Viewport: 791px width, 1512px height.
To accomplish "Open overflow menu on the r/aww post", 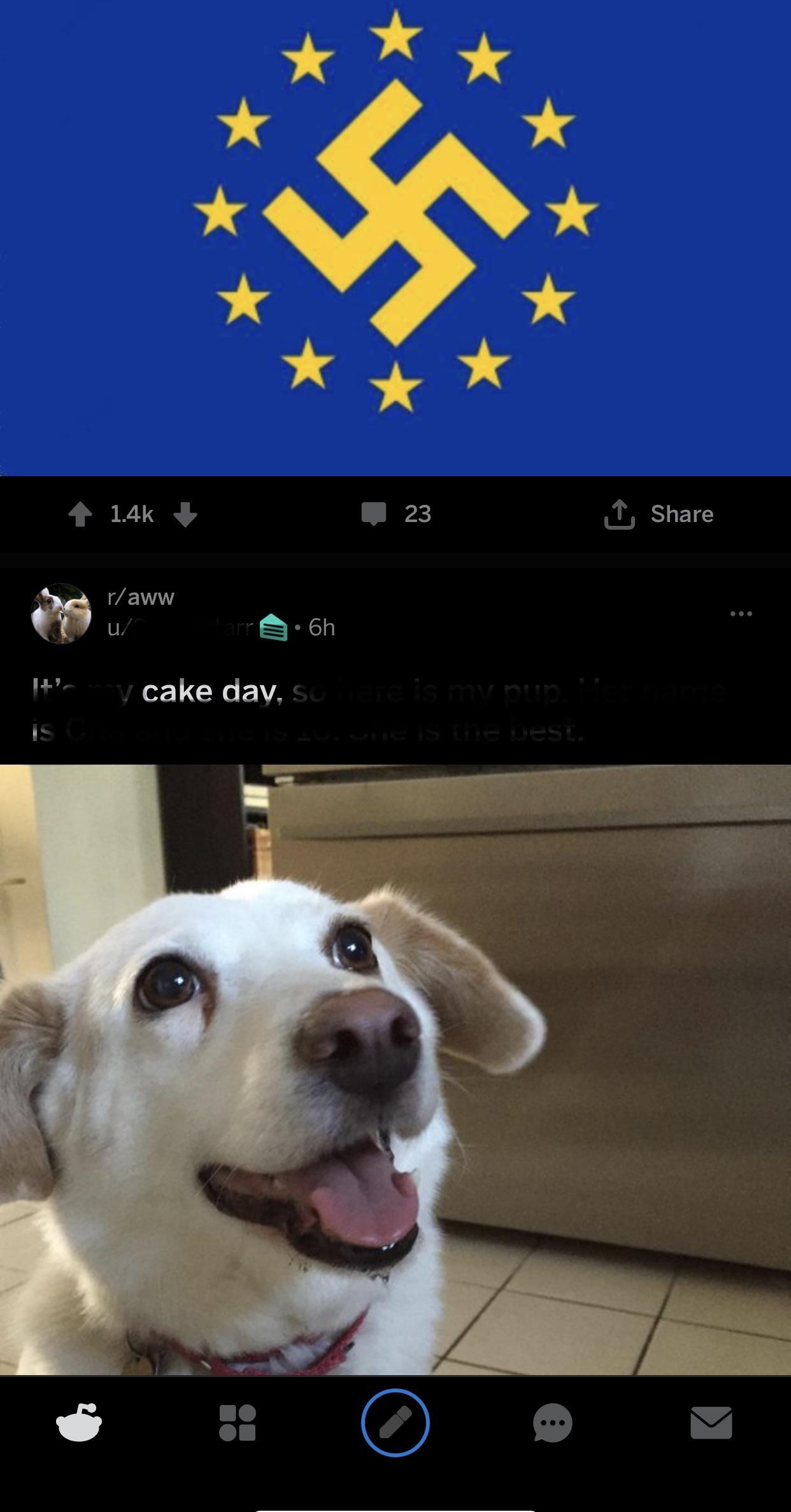I will [741, 614].
